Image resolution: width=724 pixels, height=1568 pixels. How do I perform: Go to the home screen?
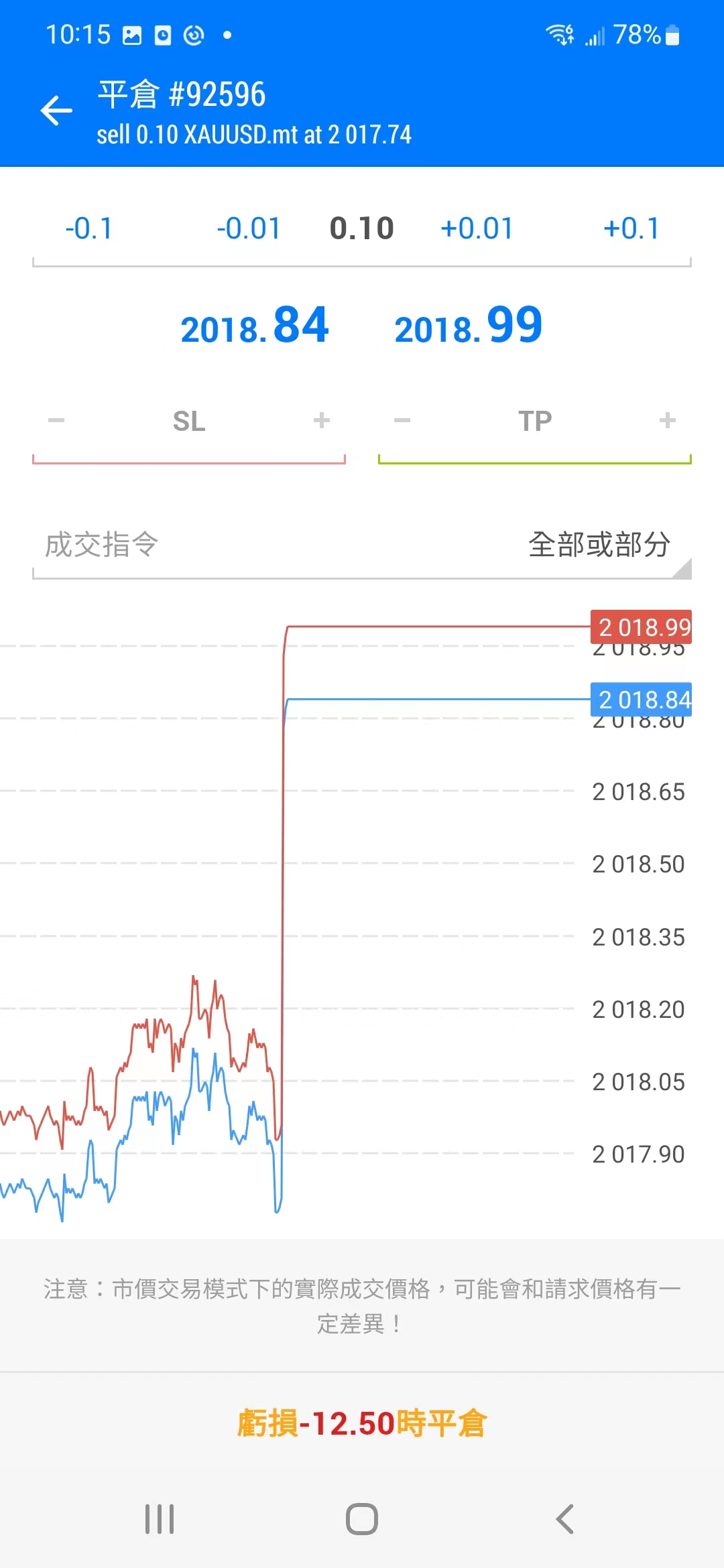pyautogui.click(x=362, y=1519)
